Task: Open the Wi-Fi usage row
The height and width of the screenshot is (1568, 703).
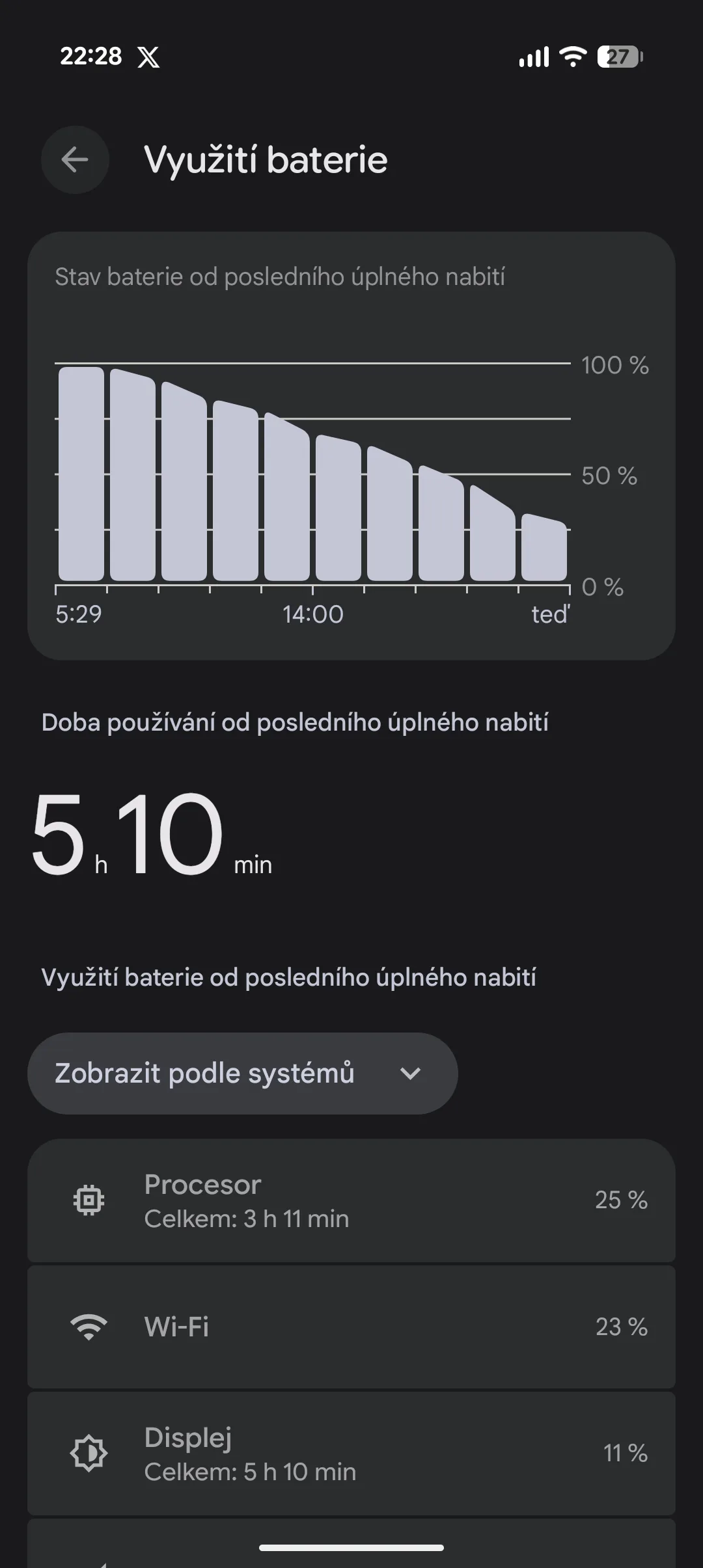Action: click(351, 1327)
